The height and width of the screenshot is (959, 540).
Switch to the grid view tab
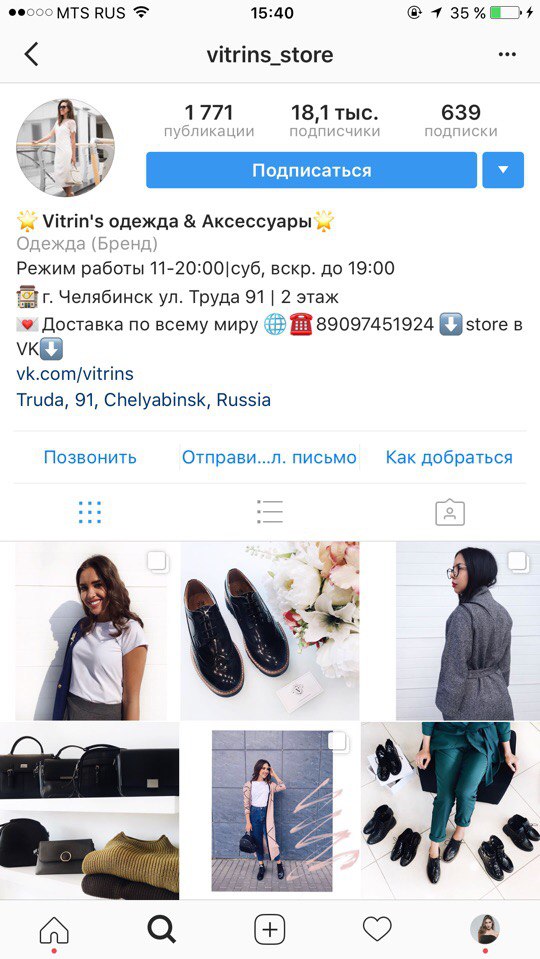pyautogui.click(x=90, y=512)
